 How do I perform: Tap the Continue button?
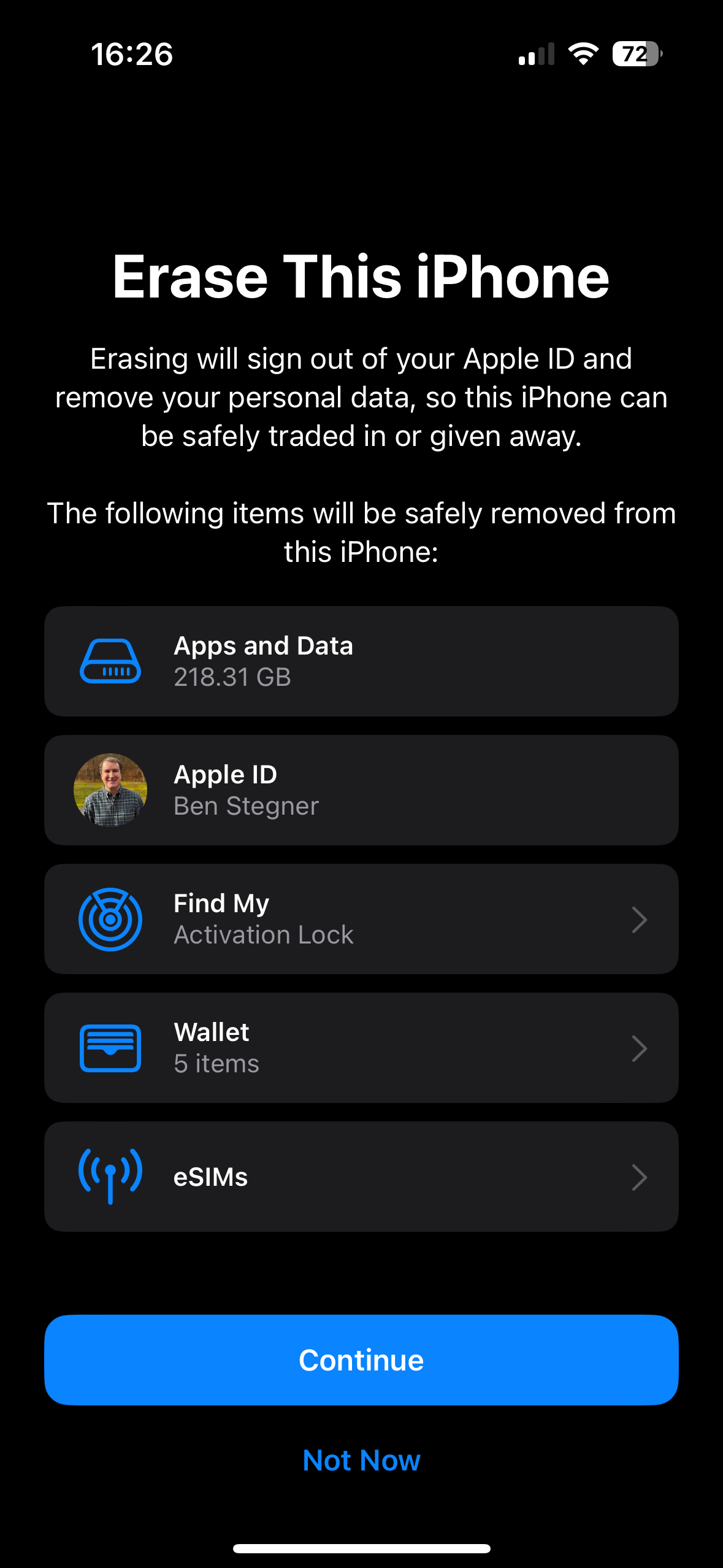point(361,1359)
